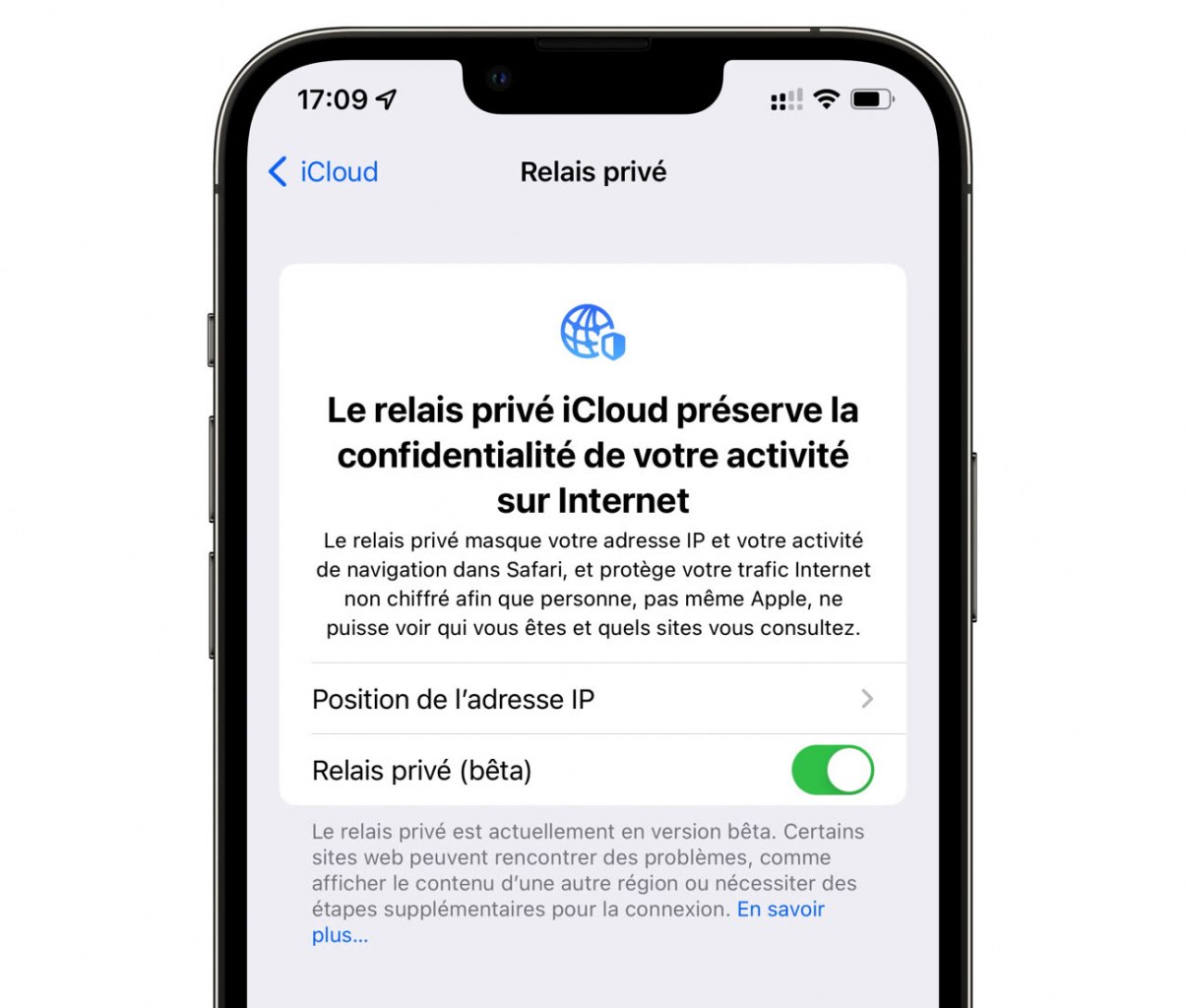This screenshot has width=1186, height=1008.
Task: Open Position de l'adresse IP settings
Action: [592, 699]
